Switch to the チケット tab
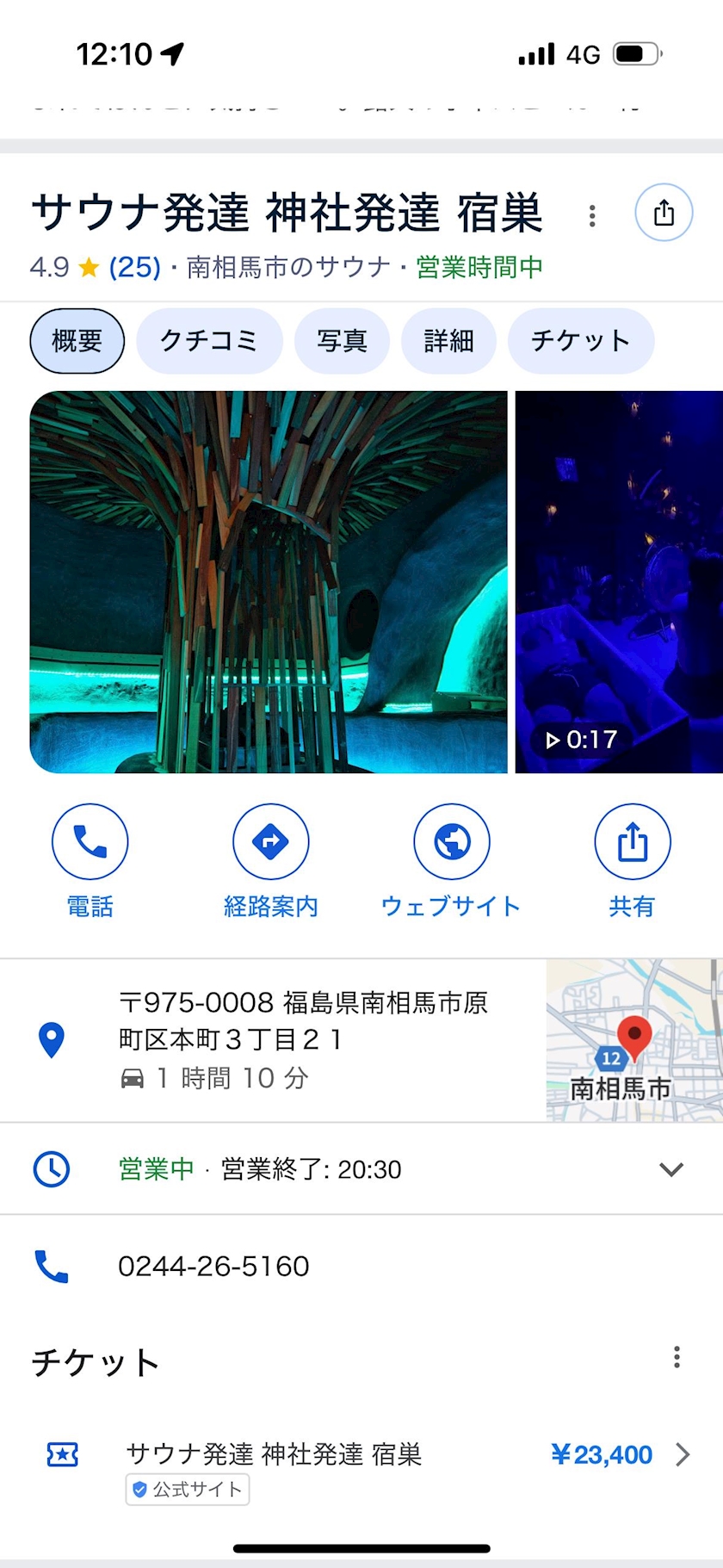Image resolution: width=723 pixels, height=1568 pixels. (x=581, y=341)
